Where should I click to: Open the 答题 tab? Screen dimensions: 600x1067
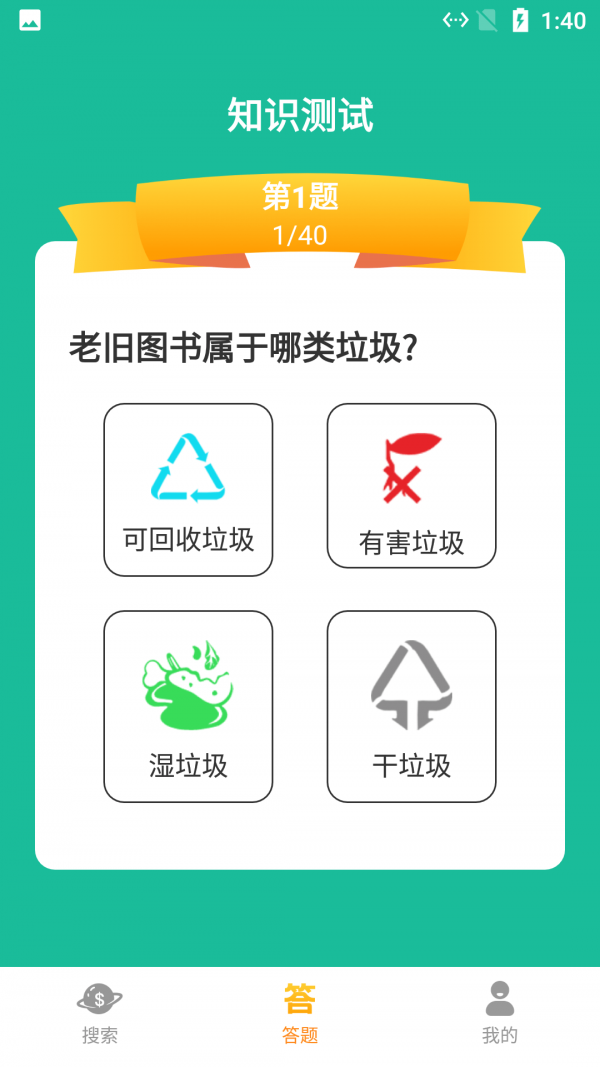coord(300,1013)
